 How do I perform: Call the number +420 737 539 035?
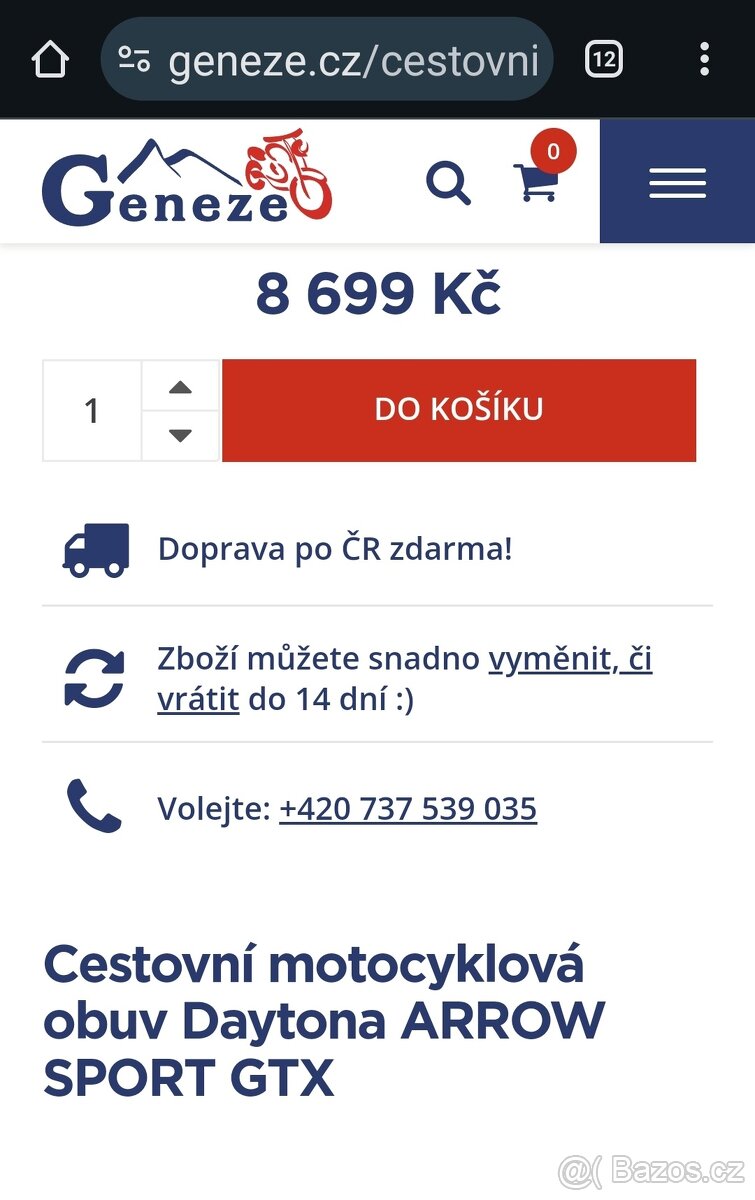(407, 808)
